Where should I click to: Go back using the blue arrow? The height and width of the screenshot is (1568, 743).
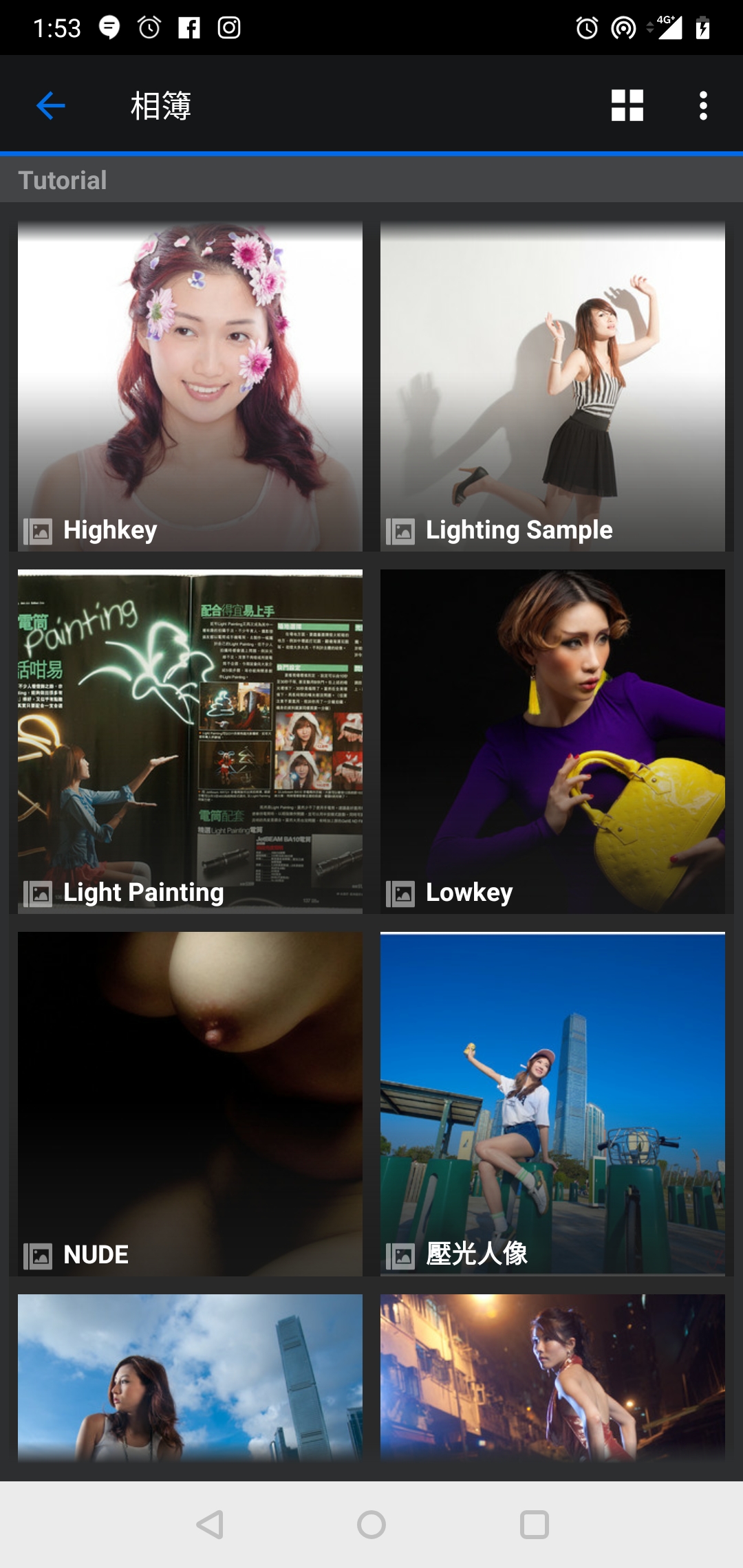(50, 106)
